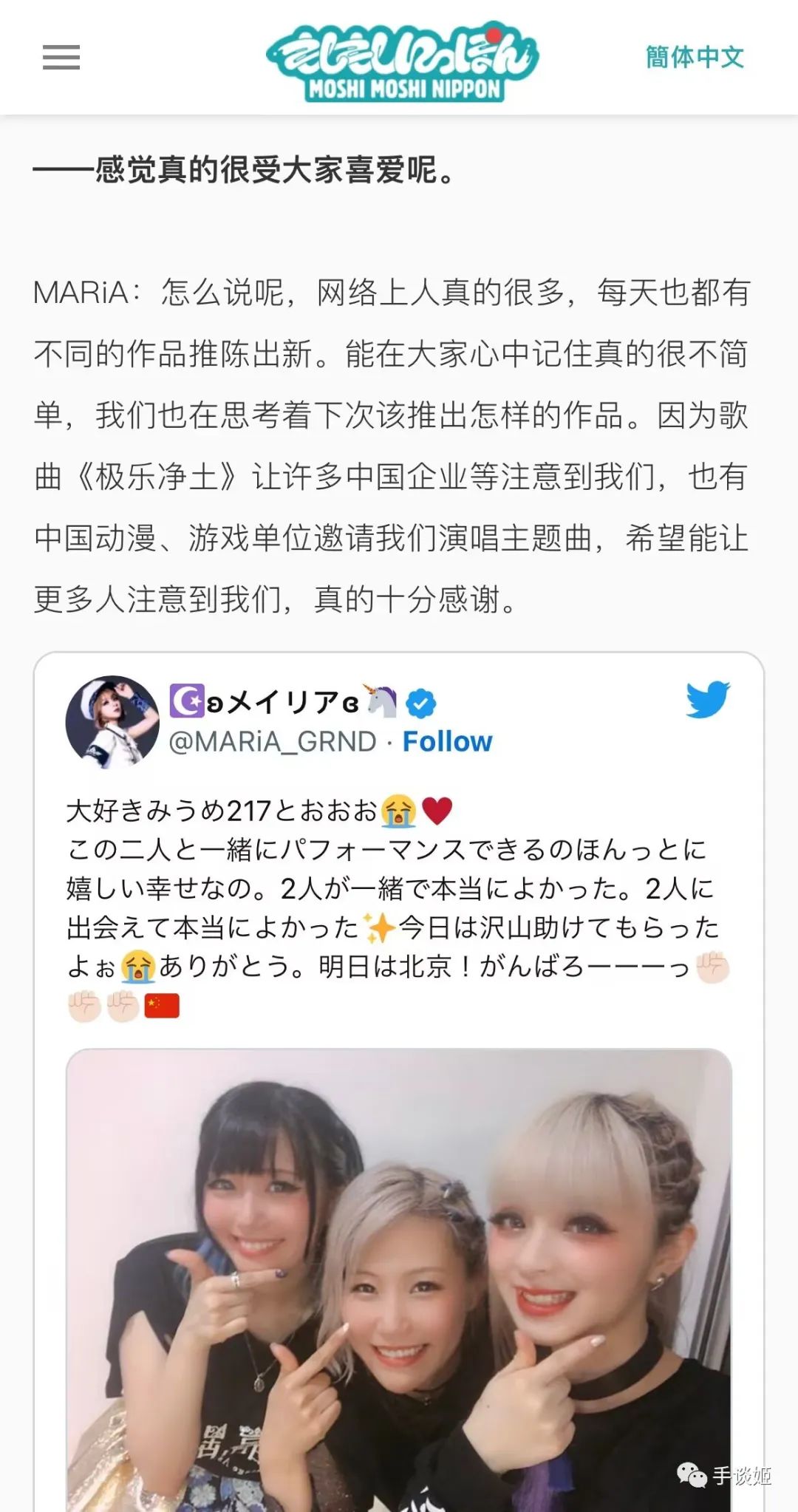This screenshot has height=1512, width=798.
Task: Open the hamburger menu
Action: click(61, 58)
